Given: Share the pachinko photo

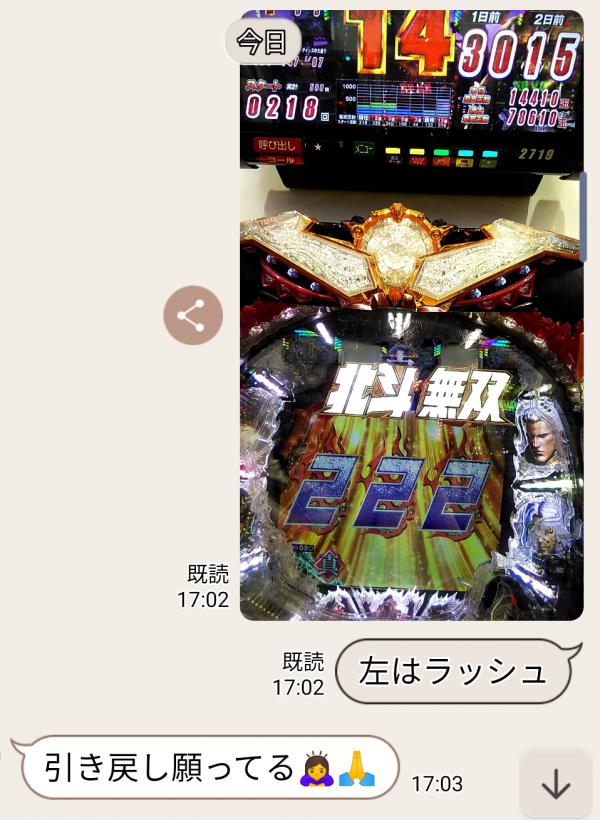Looking at the screenshot, I should click(x=193, y=316).
